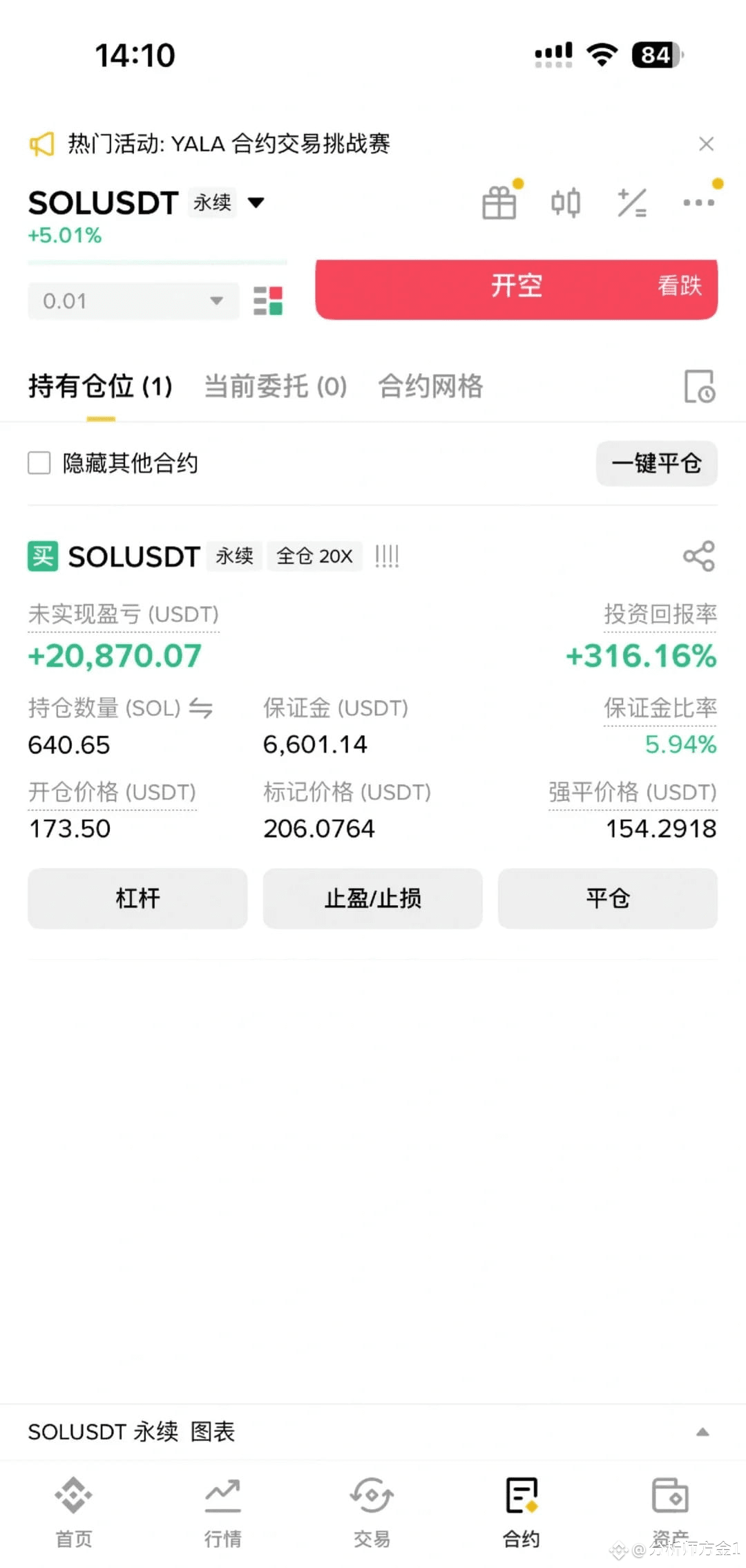Check the 隐藏其他合约 checkbox
Screen dimensions: 746x1568
39,463
